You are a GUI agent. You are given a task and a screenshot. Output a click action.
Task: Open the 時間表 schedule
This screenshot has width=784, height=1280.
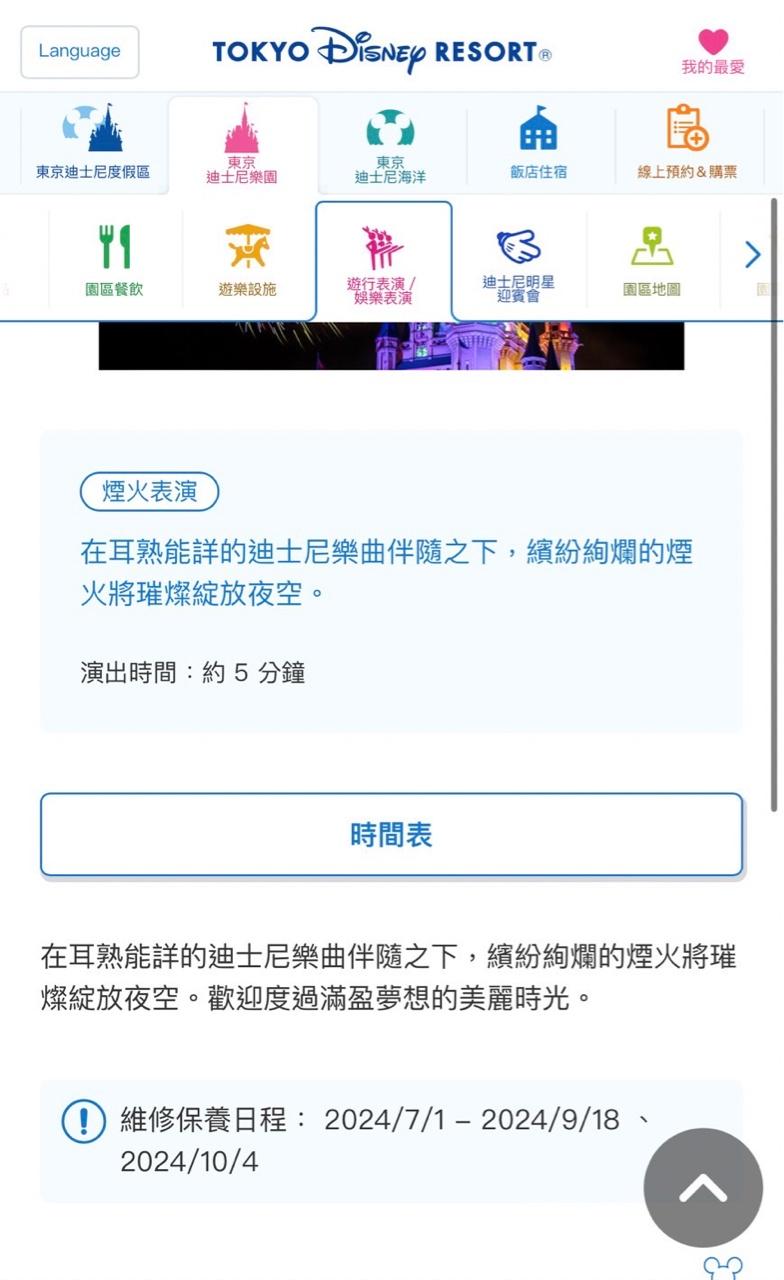(x=391, y=835)
